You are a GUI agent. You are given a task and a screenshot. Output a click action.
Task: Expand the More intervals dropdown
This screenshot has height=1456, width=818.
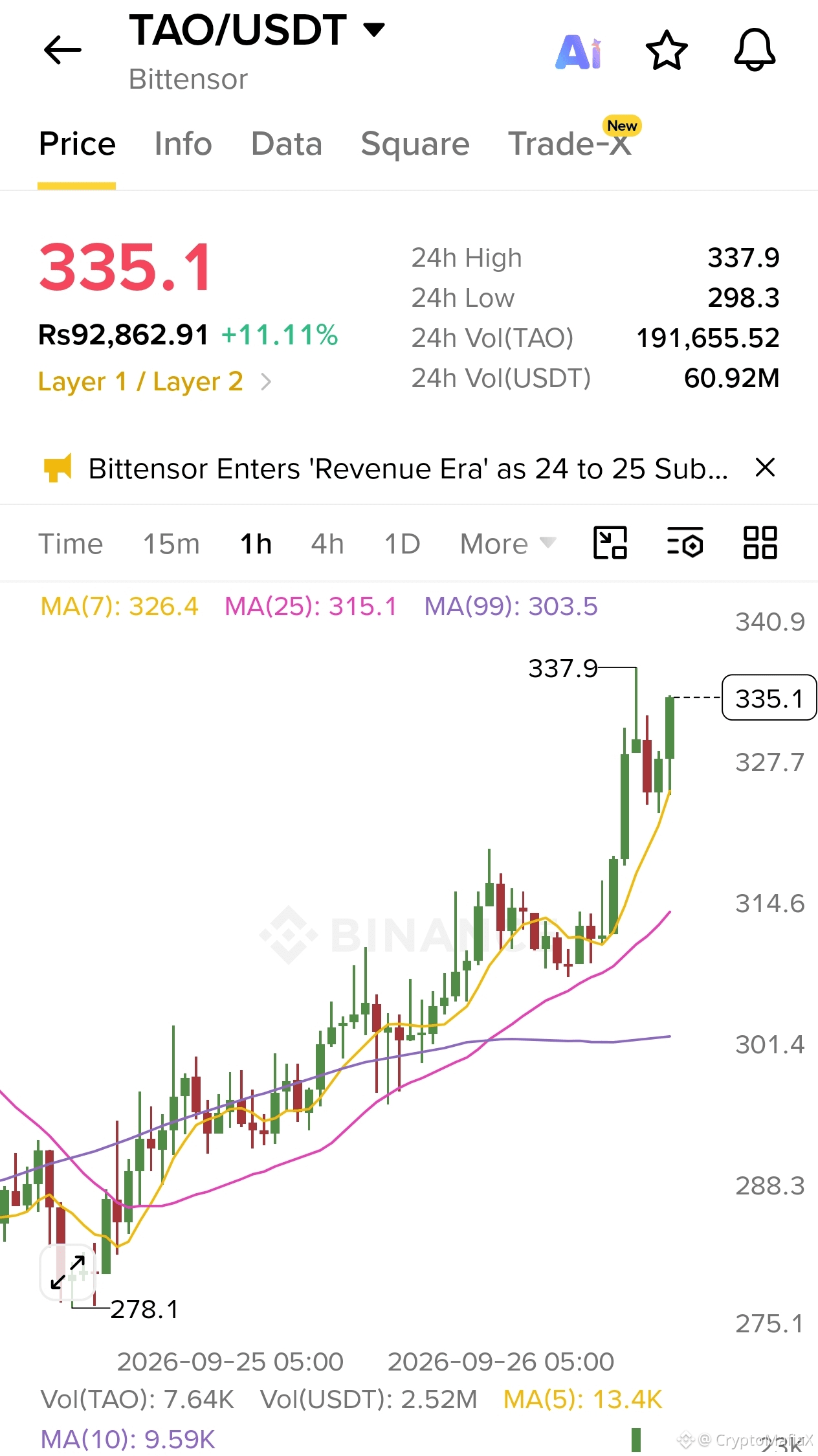click(509, 544)
